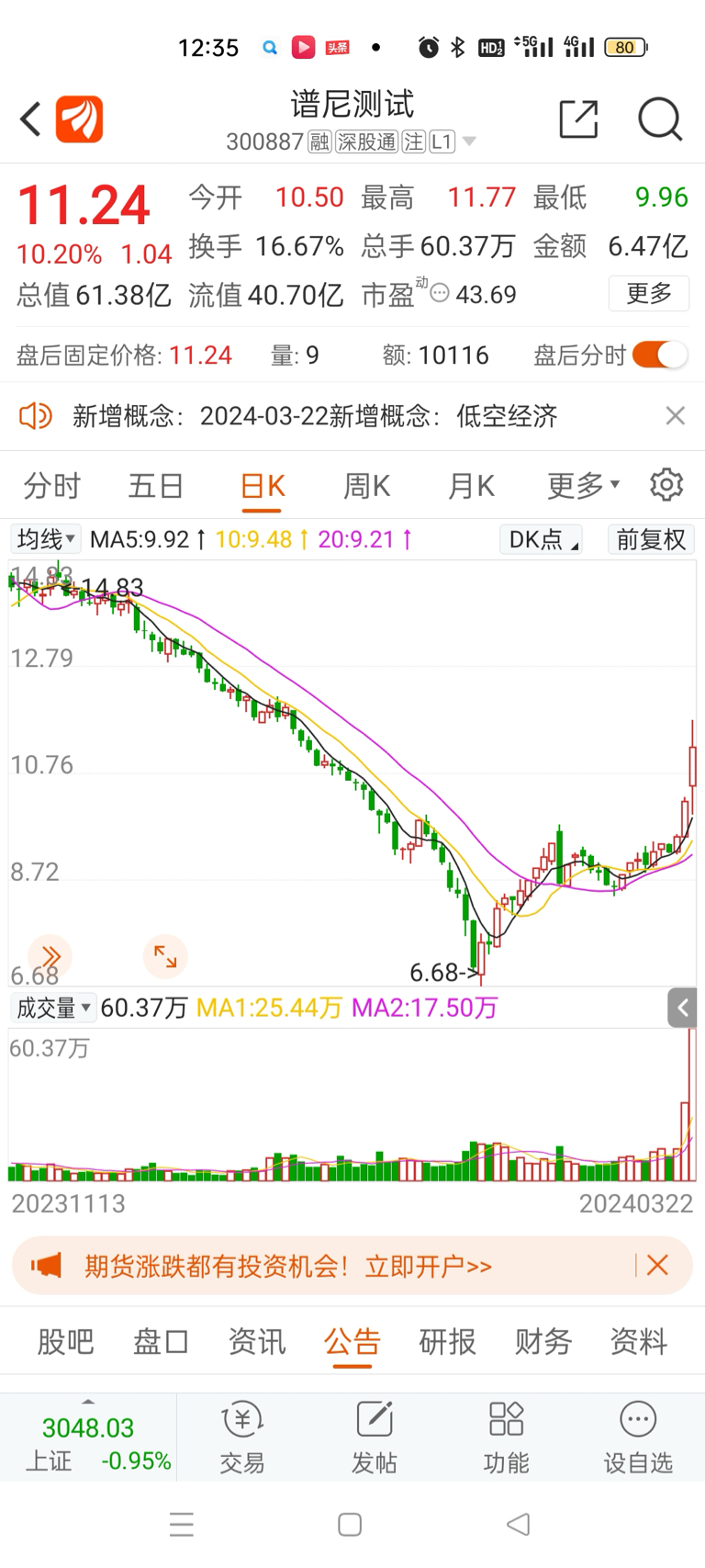The height and width of the screenshot is (1568, 705).
Task: Tap the 更多 button near 市盈
Action: tap(649, 294)
